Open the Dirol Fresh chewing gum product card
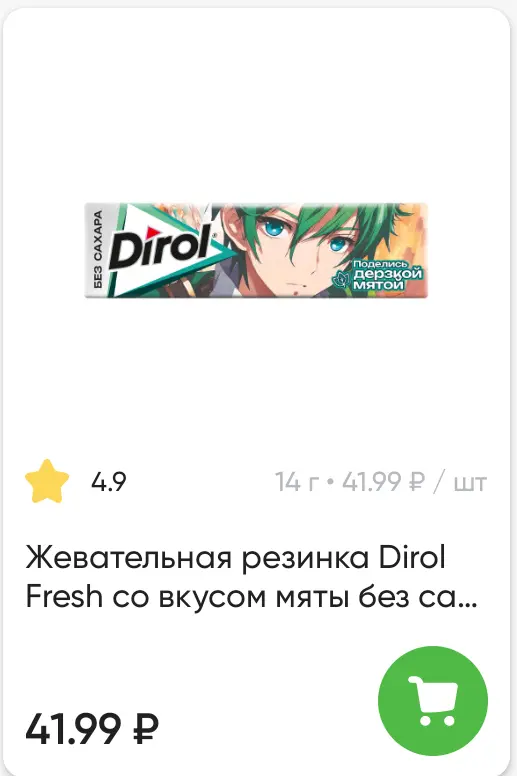The image size is (517, 776). tap(251, 577)
